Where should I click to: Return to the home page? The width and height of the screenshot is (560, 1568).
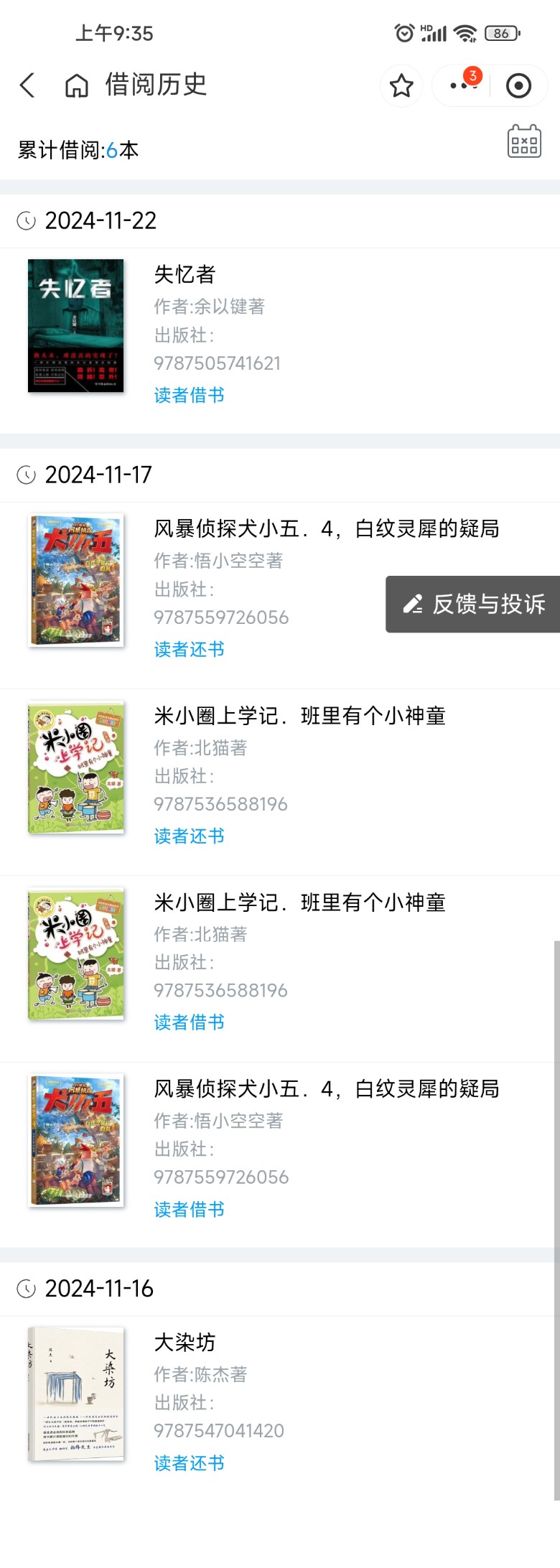pyautogui.click(x=77, y=85)
